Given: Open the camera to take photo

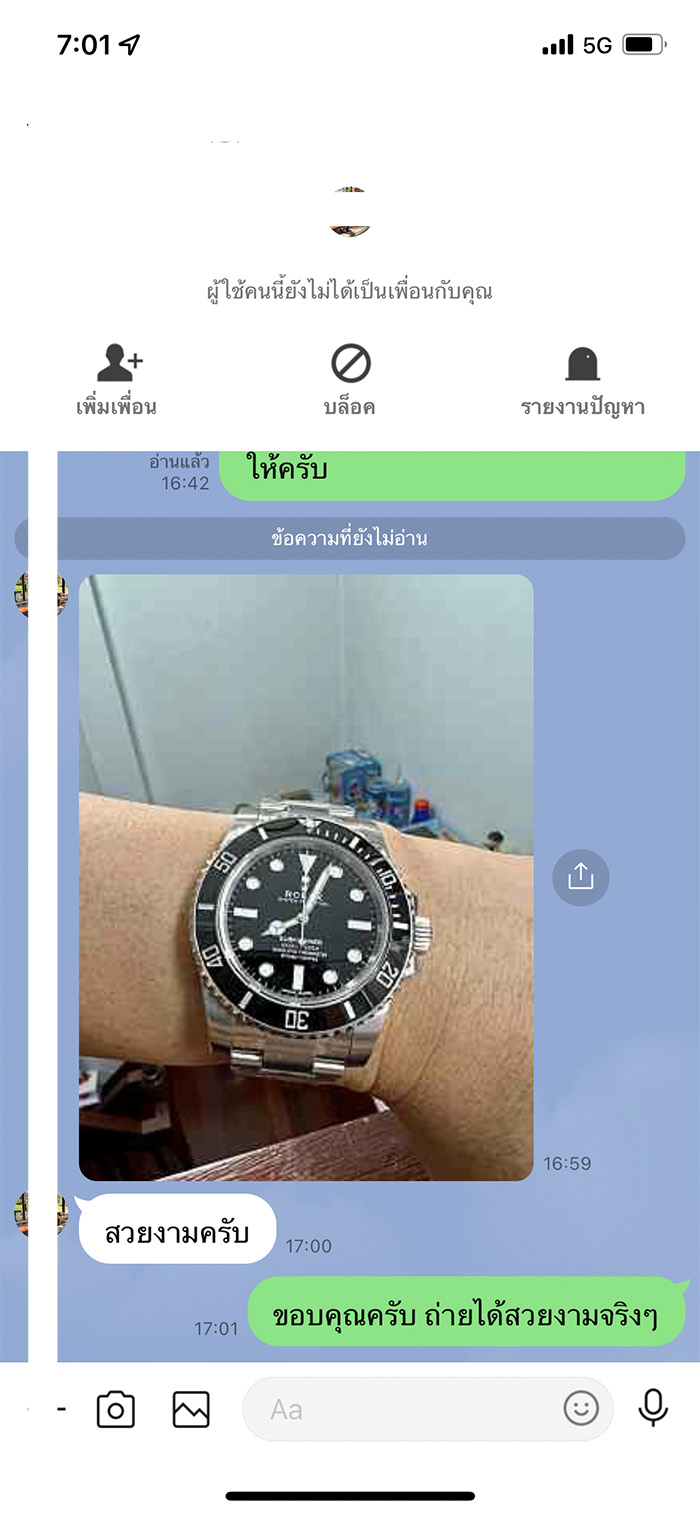Looking at the screenshot, I should pos(115,1409).
